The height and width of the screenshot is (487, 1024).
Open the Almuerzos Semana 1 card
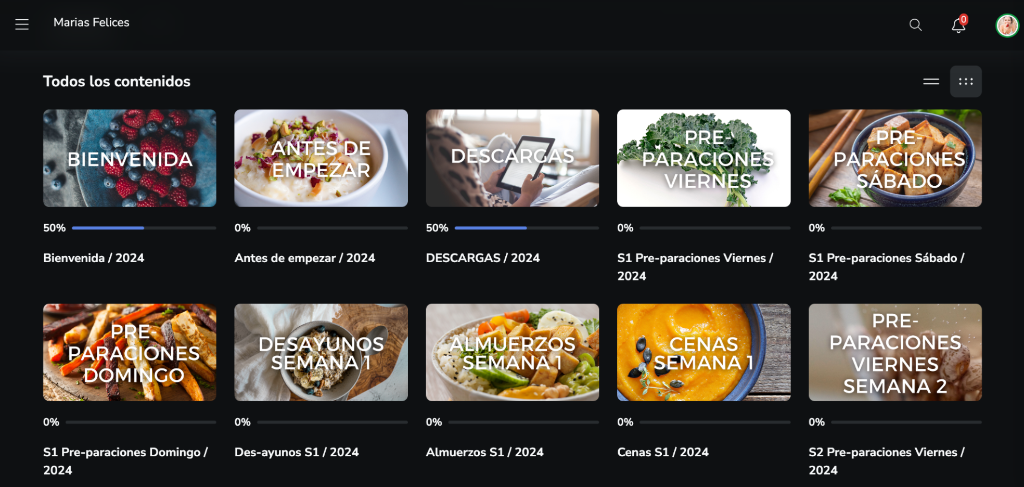512,352
